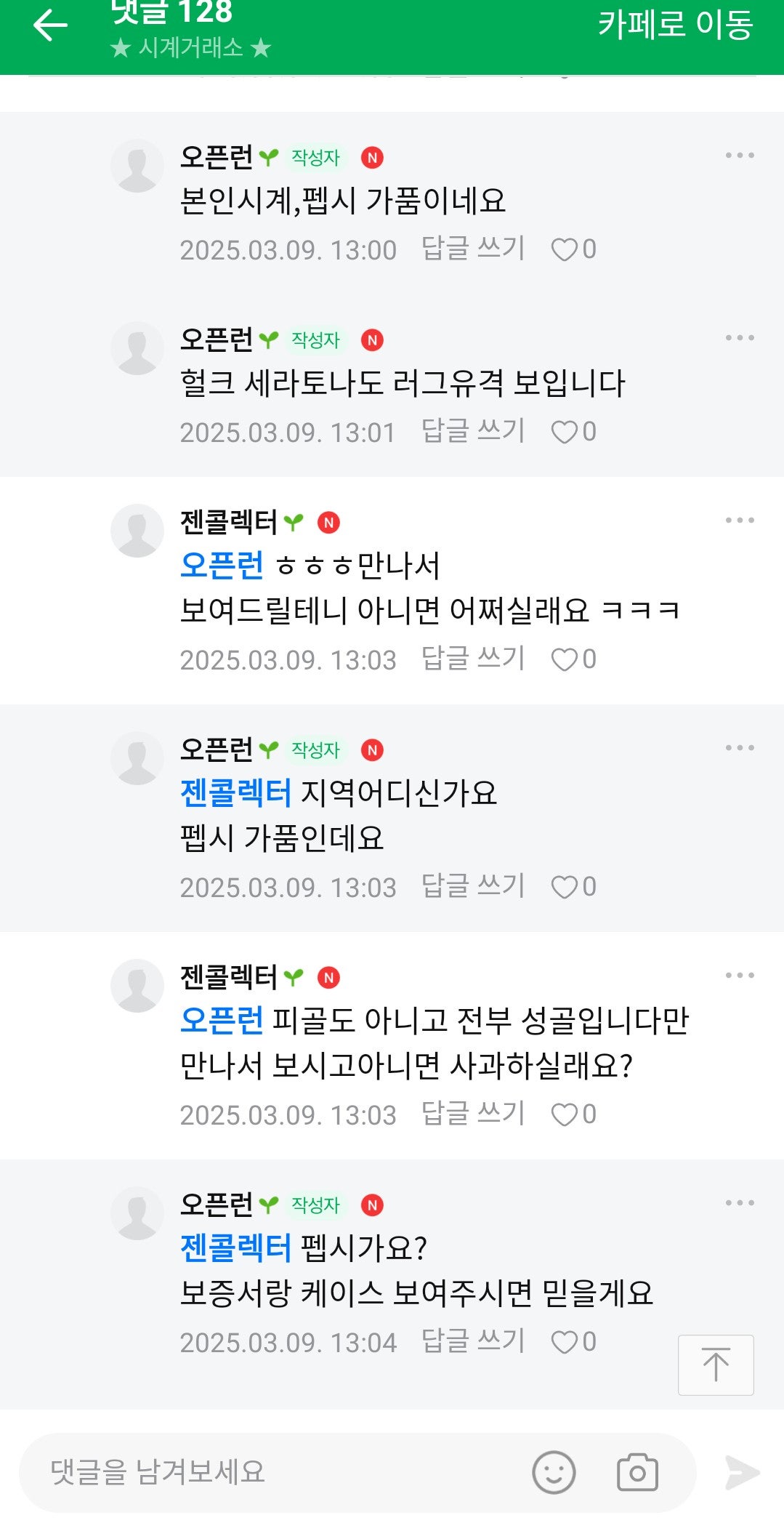Jump to top with the up-arrow button
The image size is (784, 1531).
coord(716,1365)
